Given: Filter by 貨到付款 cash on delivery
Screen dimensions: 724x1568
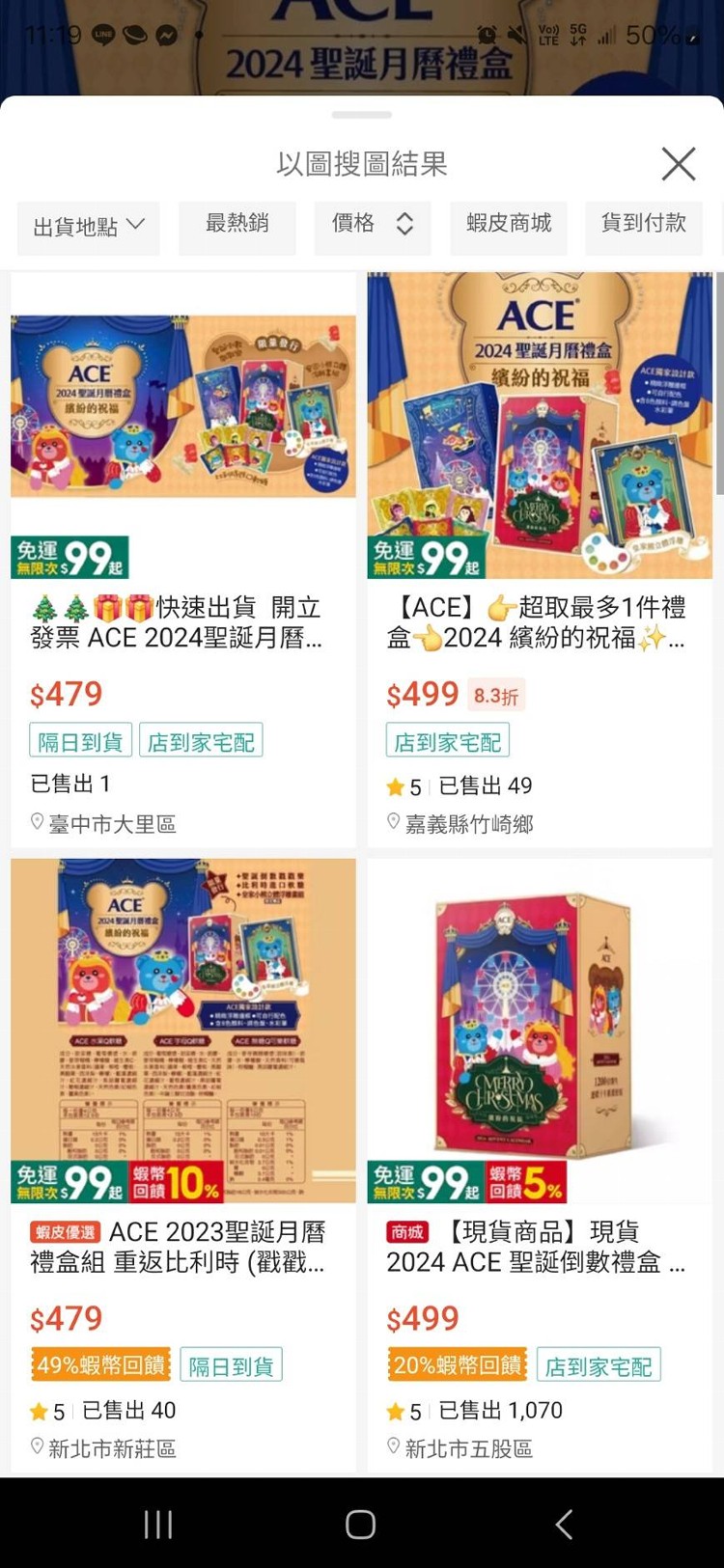Looking at the screenshot, I should click(x=644, y=224).
